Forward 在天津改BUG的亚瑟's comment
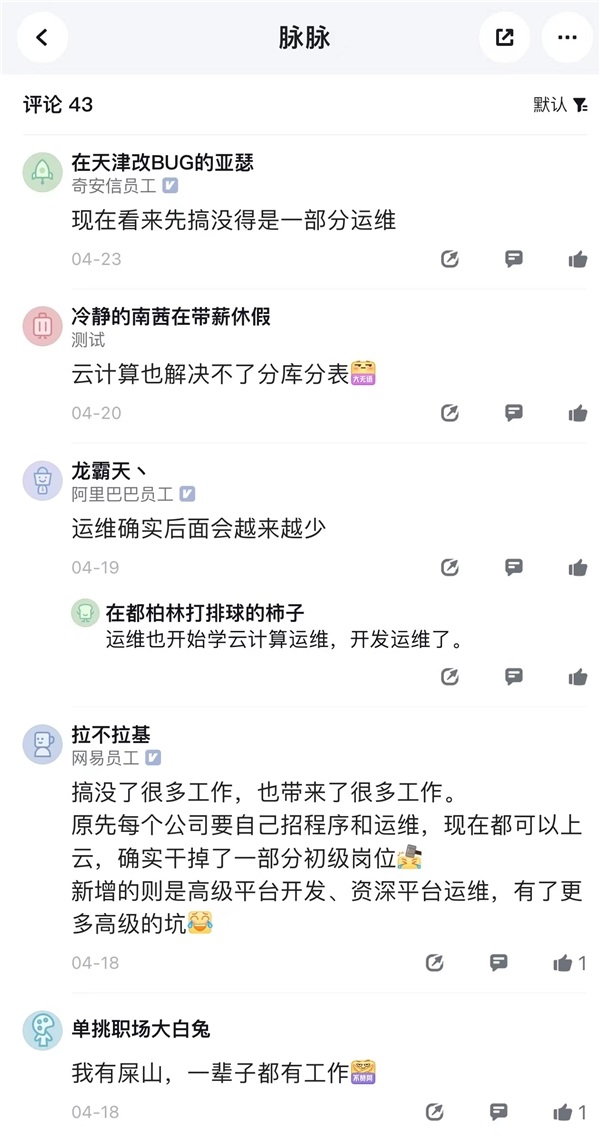This screenshot has height=1141, width=600. 450,259
